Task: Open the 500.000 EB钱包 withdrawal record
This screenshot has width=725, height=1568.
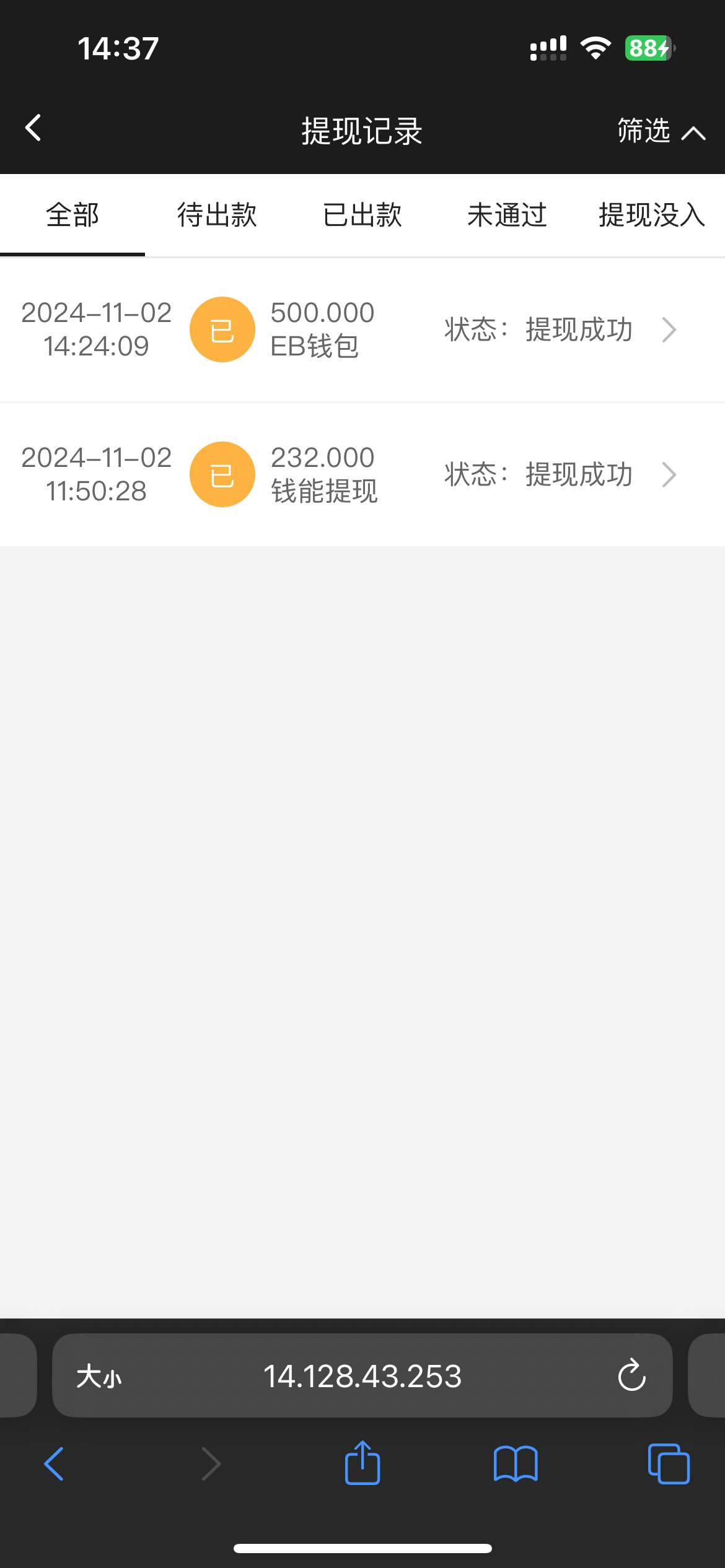Action: tap(362, 330)
